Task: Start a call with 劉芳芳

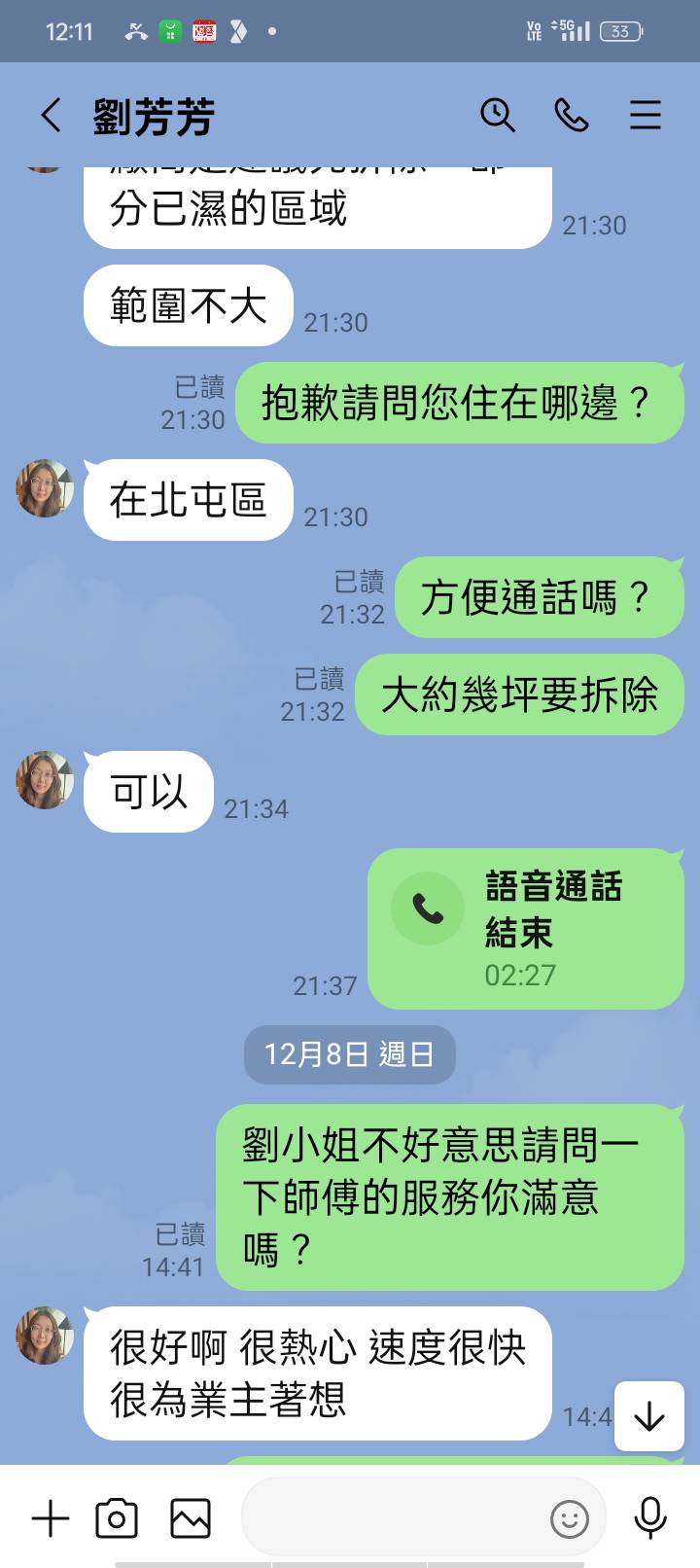Action: tap(571, 116)
